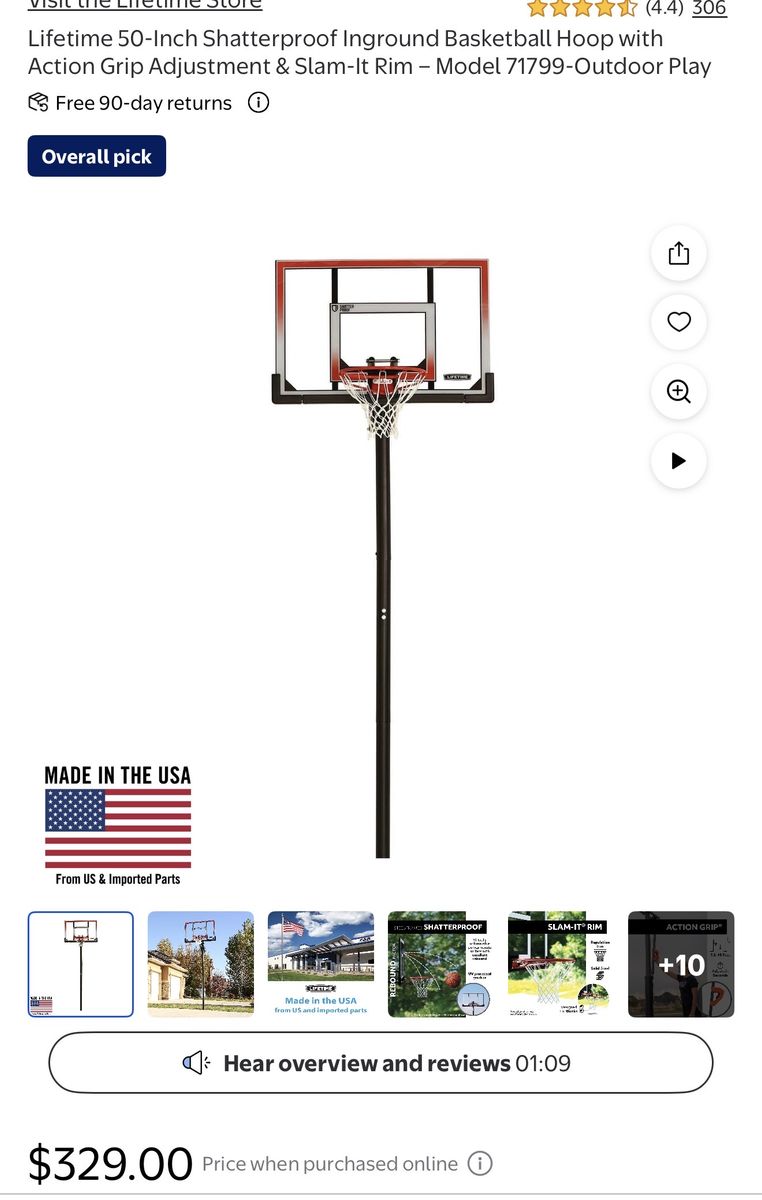This screenshot has width=762, height=1200.
Task: Open the image zoom magnifier icon
Action: click(679, 391)
